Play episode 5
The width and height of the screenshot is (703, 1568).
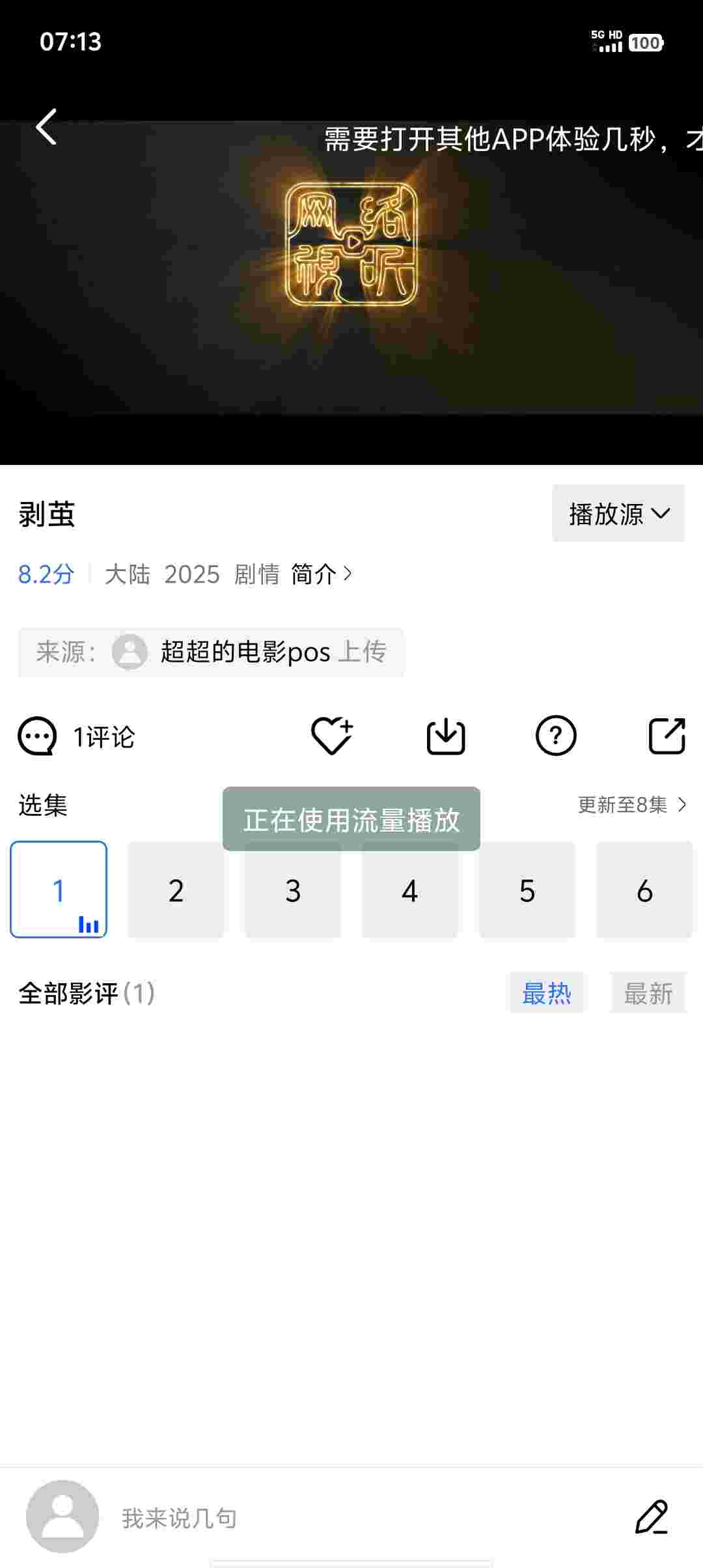(x=527, y=889)
